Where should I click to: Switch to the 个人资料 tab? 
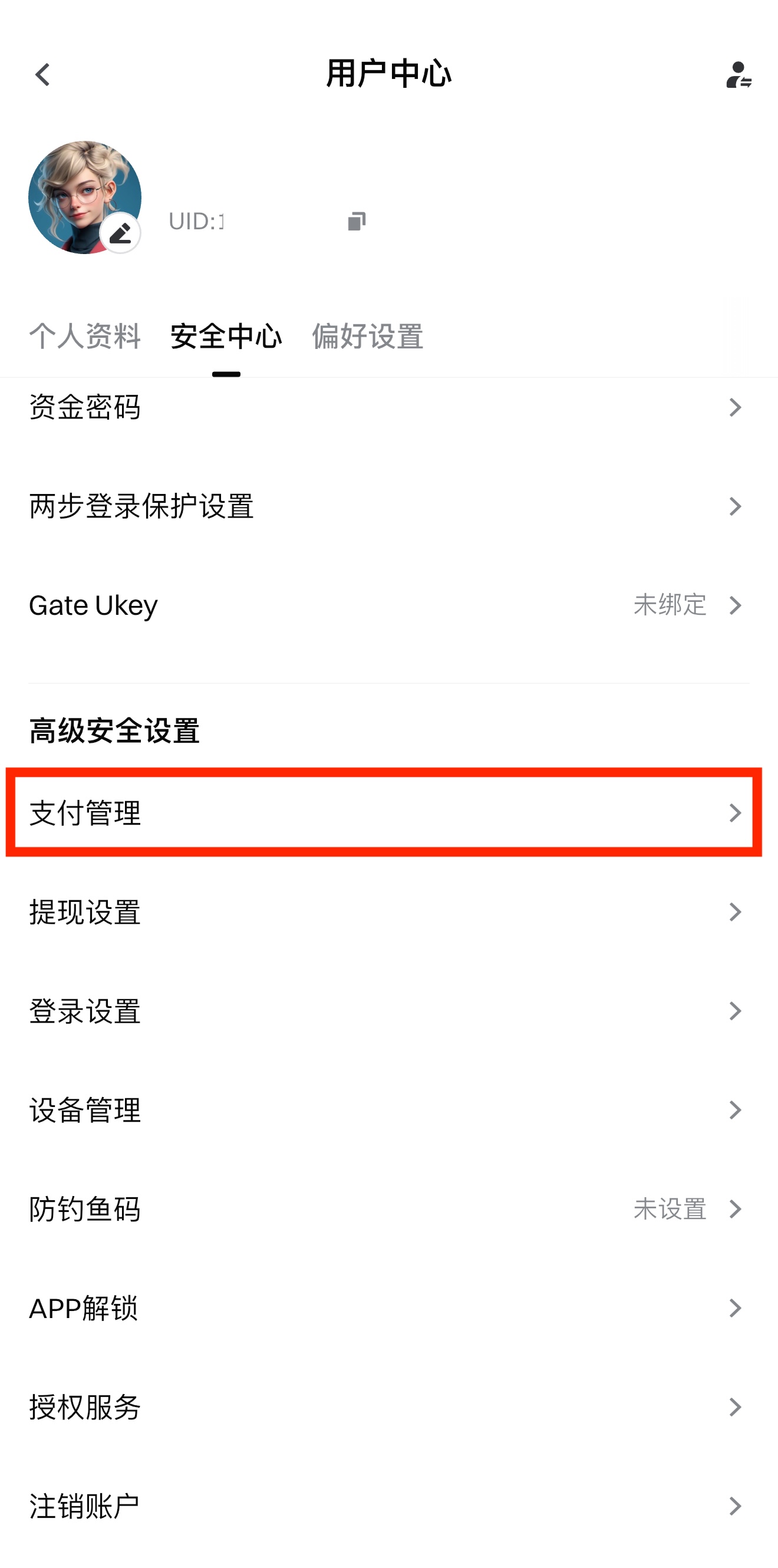pyautogui.click(x=85, y=337)
